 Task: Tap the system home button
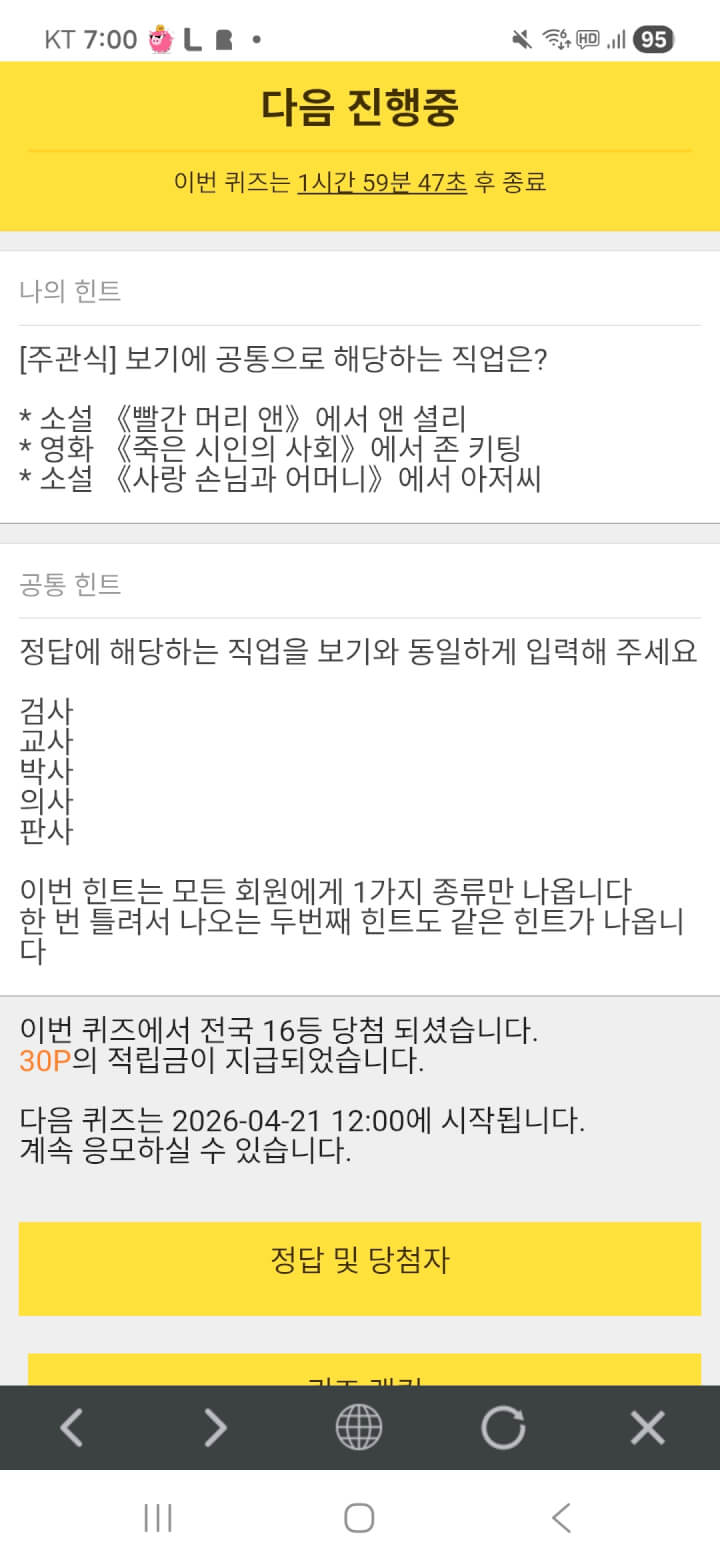pos(359,1518)
